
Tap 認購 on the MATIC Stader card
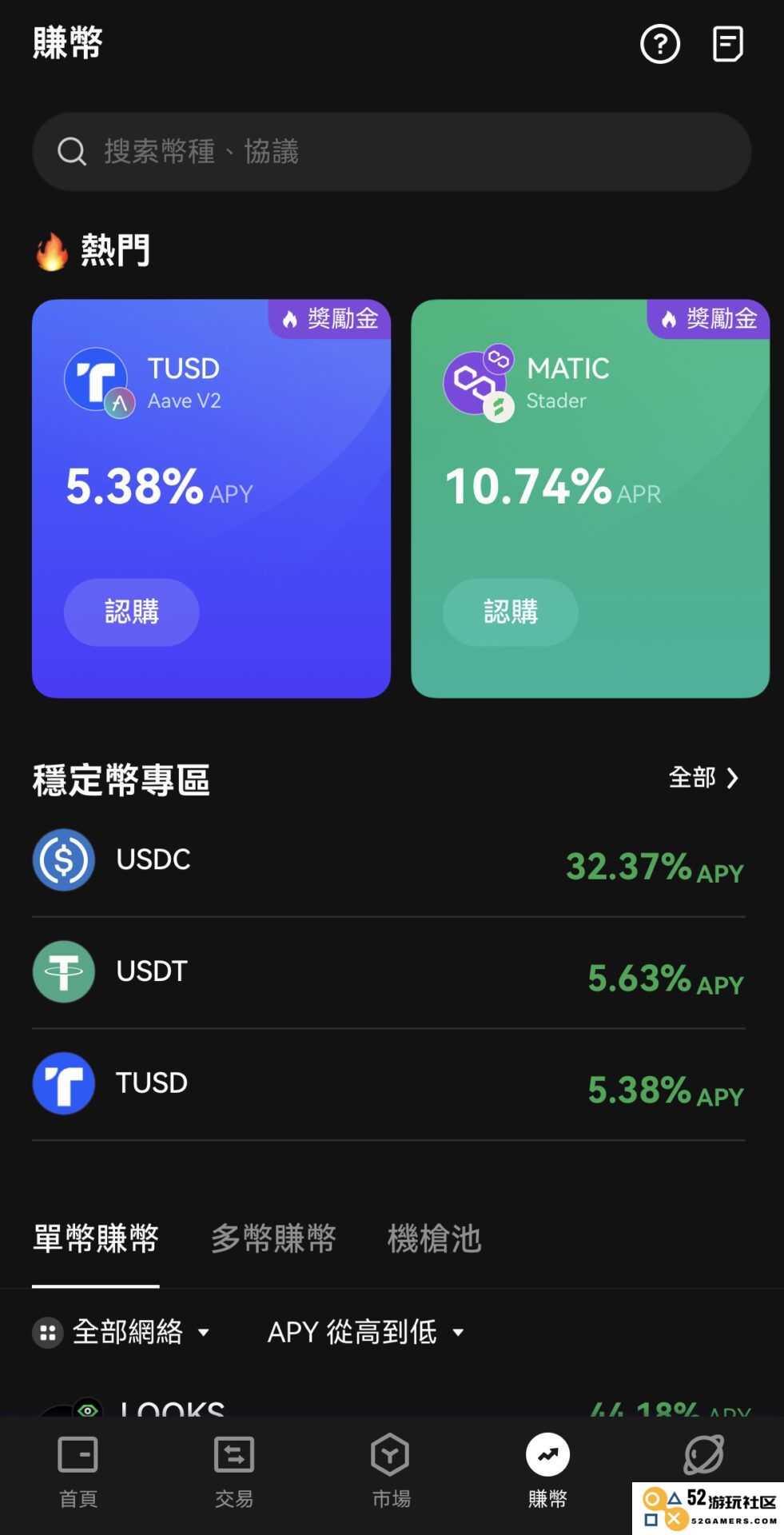510,612
